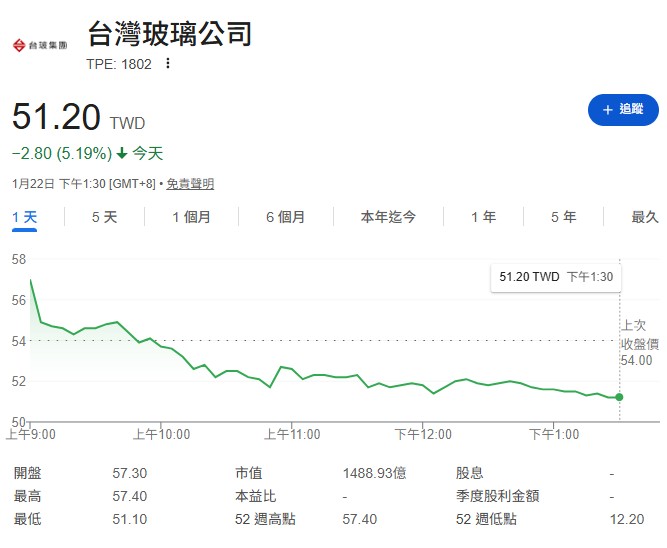Switch to the 6 個月 chart range
Image resolution: width=667 pixels, height=548 pixels.
click(x=285, y=217)
